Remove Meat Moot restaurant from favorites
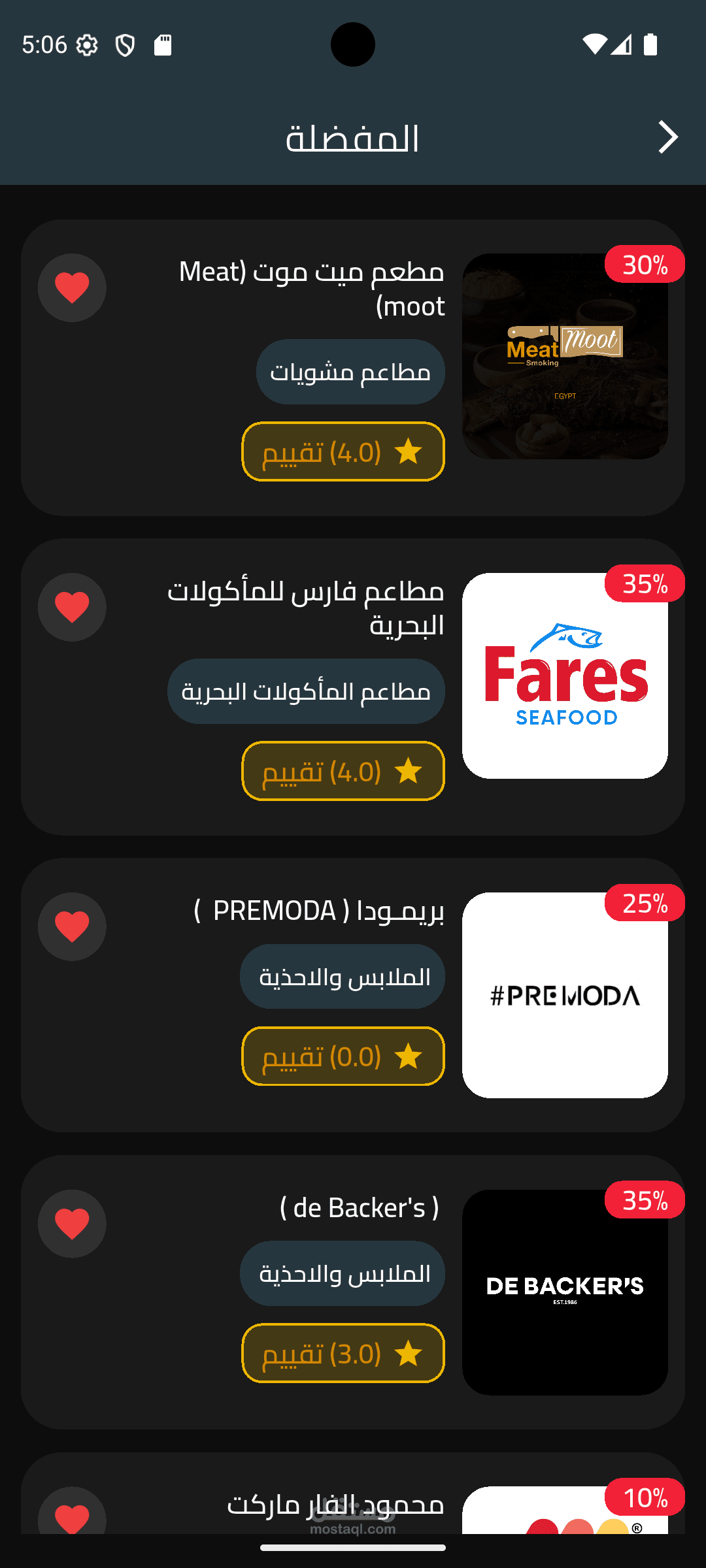Screen dimensions: 706x1568 72,287
